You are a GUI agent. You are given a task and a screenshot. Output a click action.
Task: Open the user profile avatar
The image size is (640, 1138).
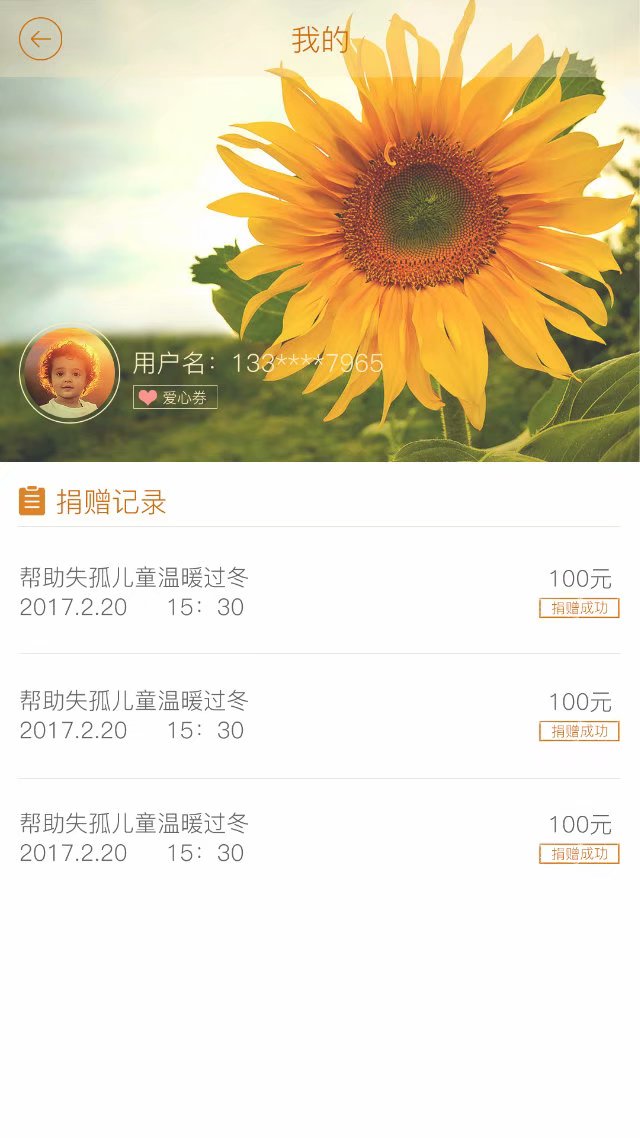point(69,374)
